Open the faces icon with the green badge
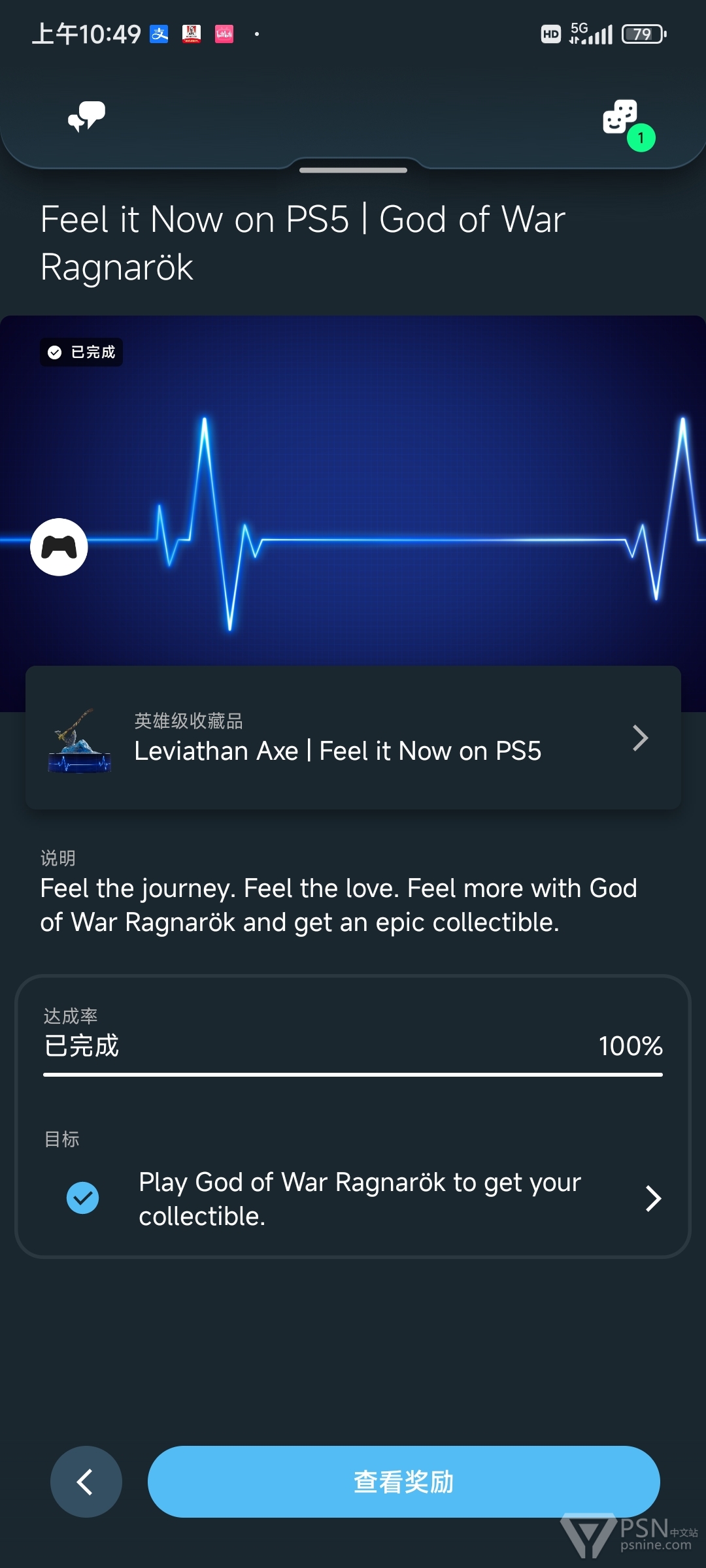Screen dimensions: 706x1568 pos(627,123)
